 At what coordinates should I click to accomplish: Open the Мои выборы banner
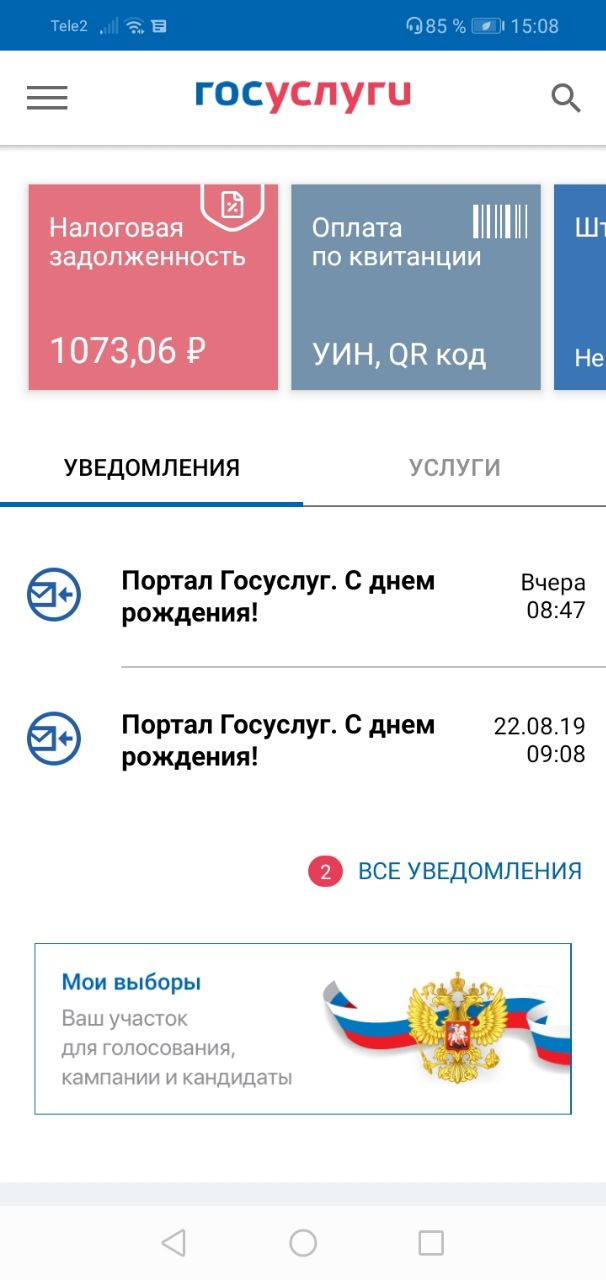pyautogui.click(x=303, y=1028)
